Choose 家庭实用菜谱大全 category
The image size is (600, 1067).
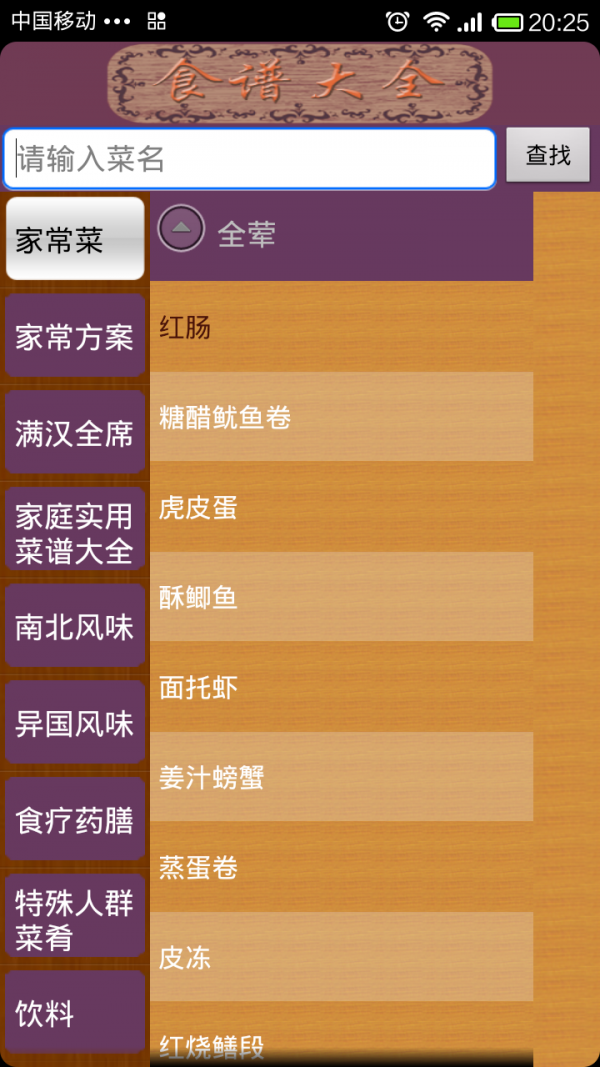tap(75, 529)
